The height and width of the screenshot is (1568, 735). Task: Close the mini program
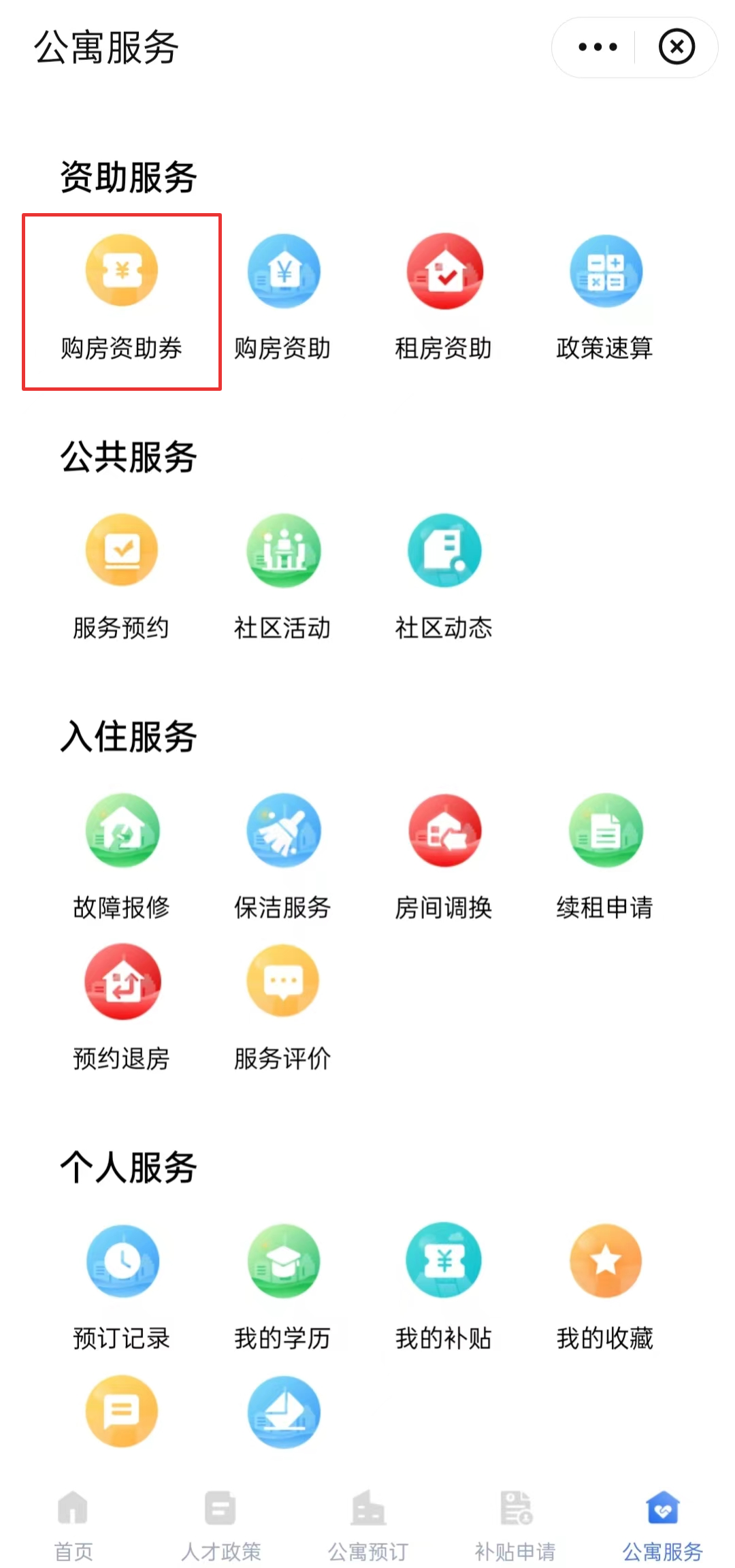[676, 47]
